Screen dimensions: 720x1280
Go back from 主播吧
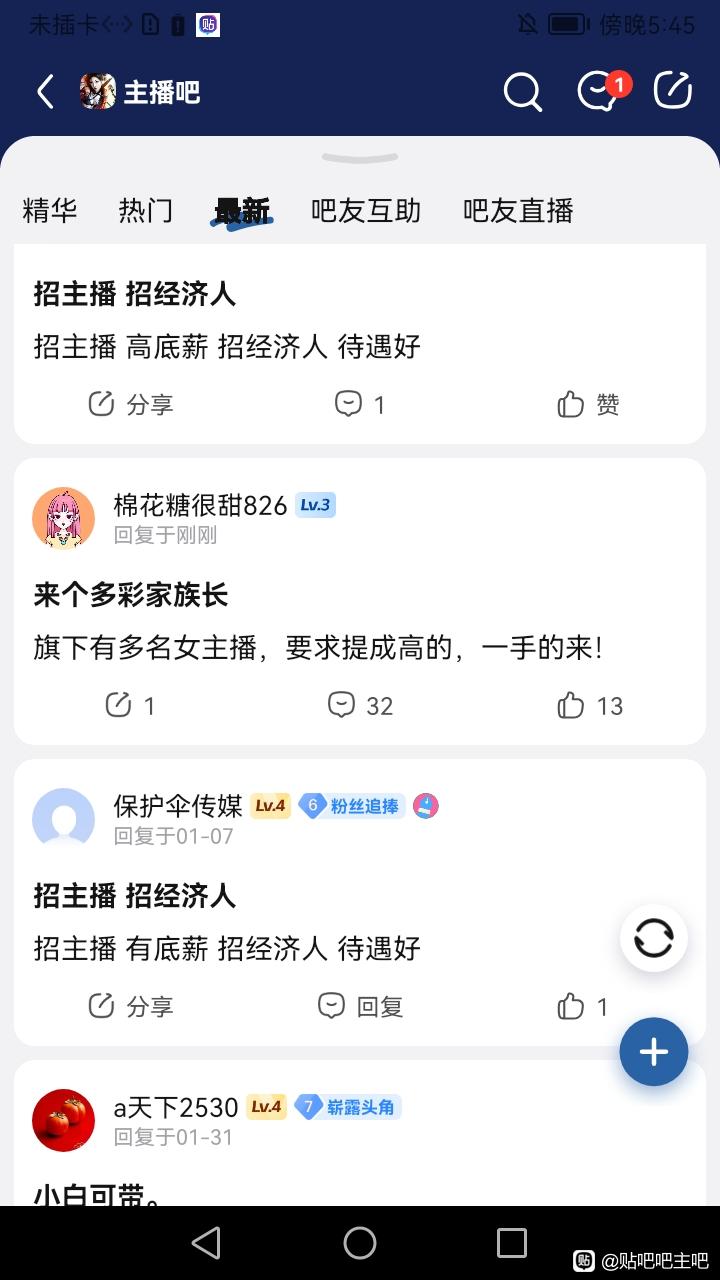[45, 92]
